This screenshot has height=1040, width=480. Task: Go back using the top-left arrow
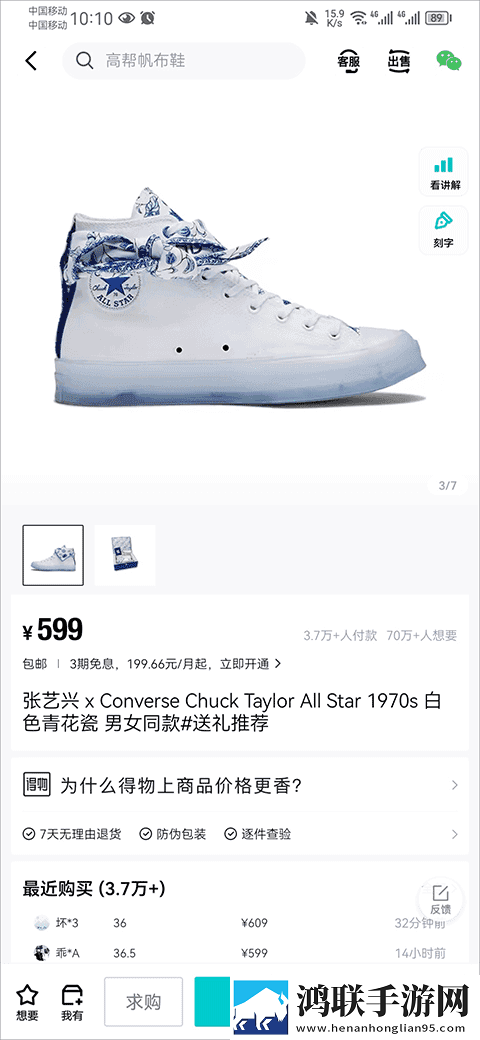tap(31, 61)
